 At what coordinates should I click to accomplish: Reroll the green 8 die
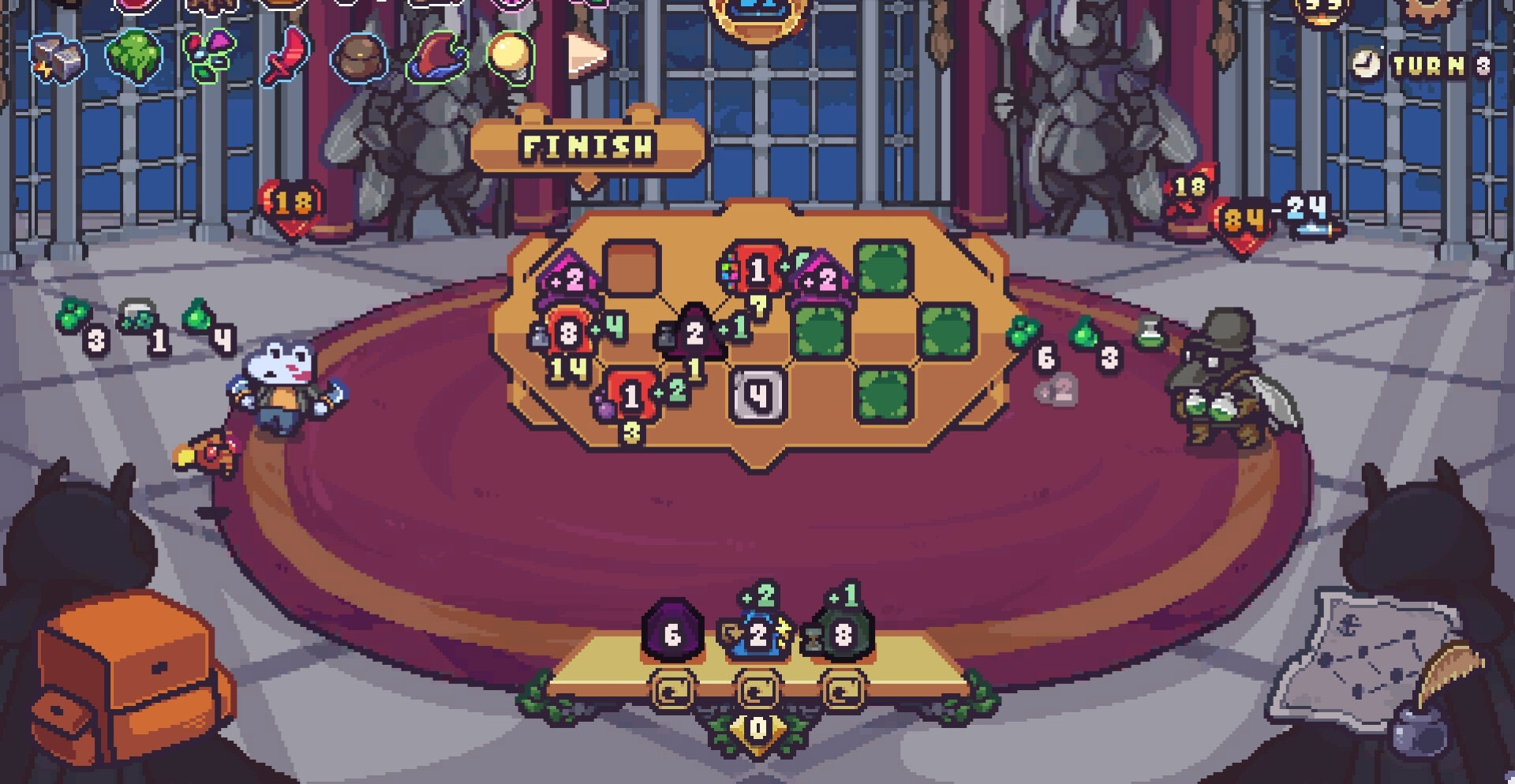point(843,693)
